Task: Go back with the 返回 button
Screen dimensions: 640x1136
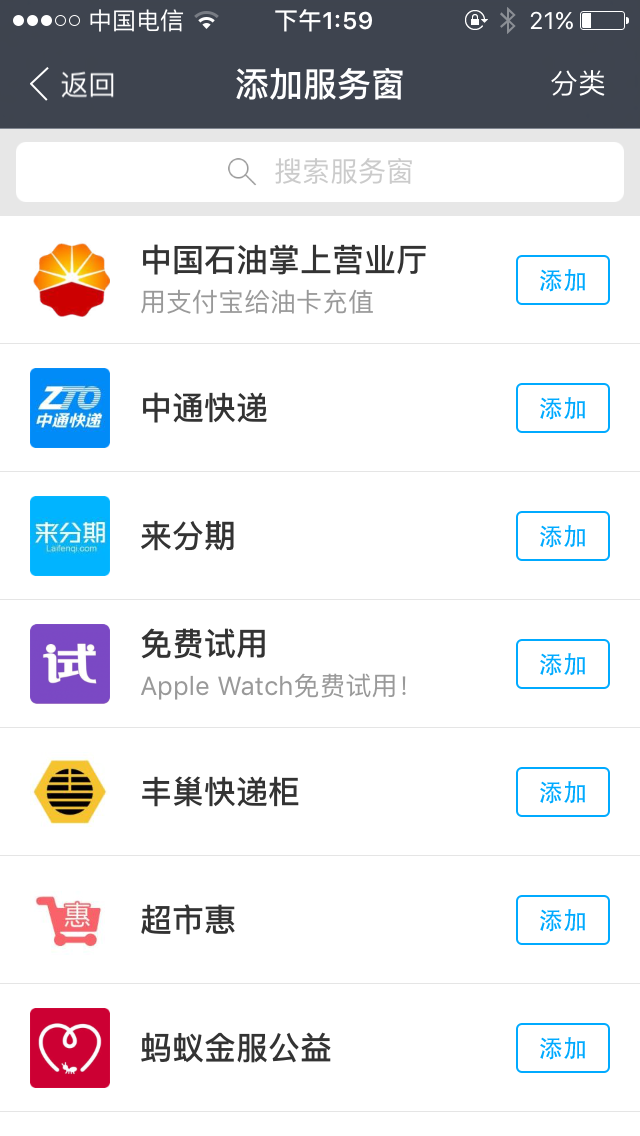Action: coord(72,85)
